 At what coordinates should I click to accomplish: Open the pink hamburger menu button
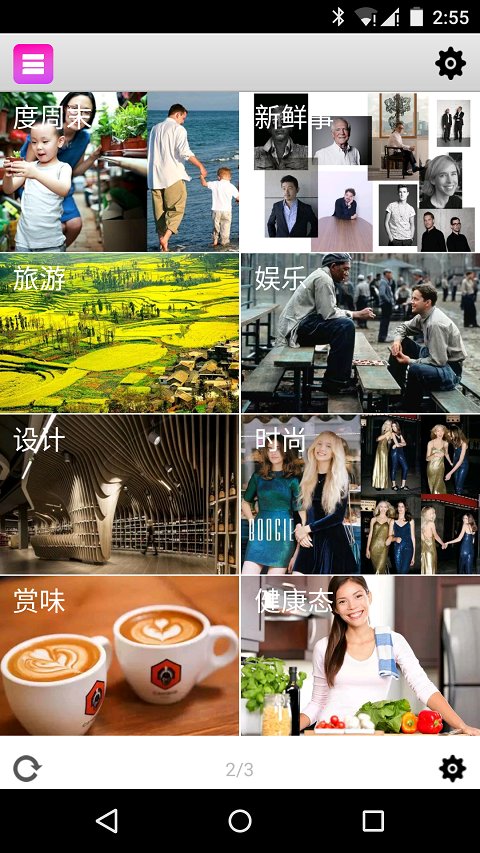pyautogui.click(x=33, y=64)
